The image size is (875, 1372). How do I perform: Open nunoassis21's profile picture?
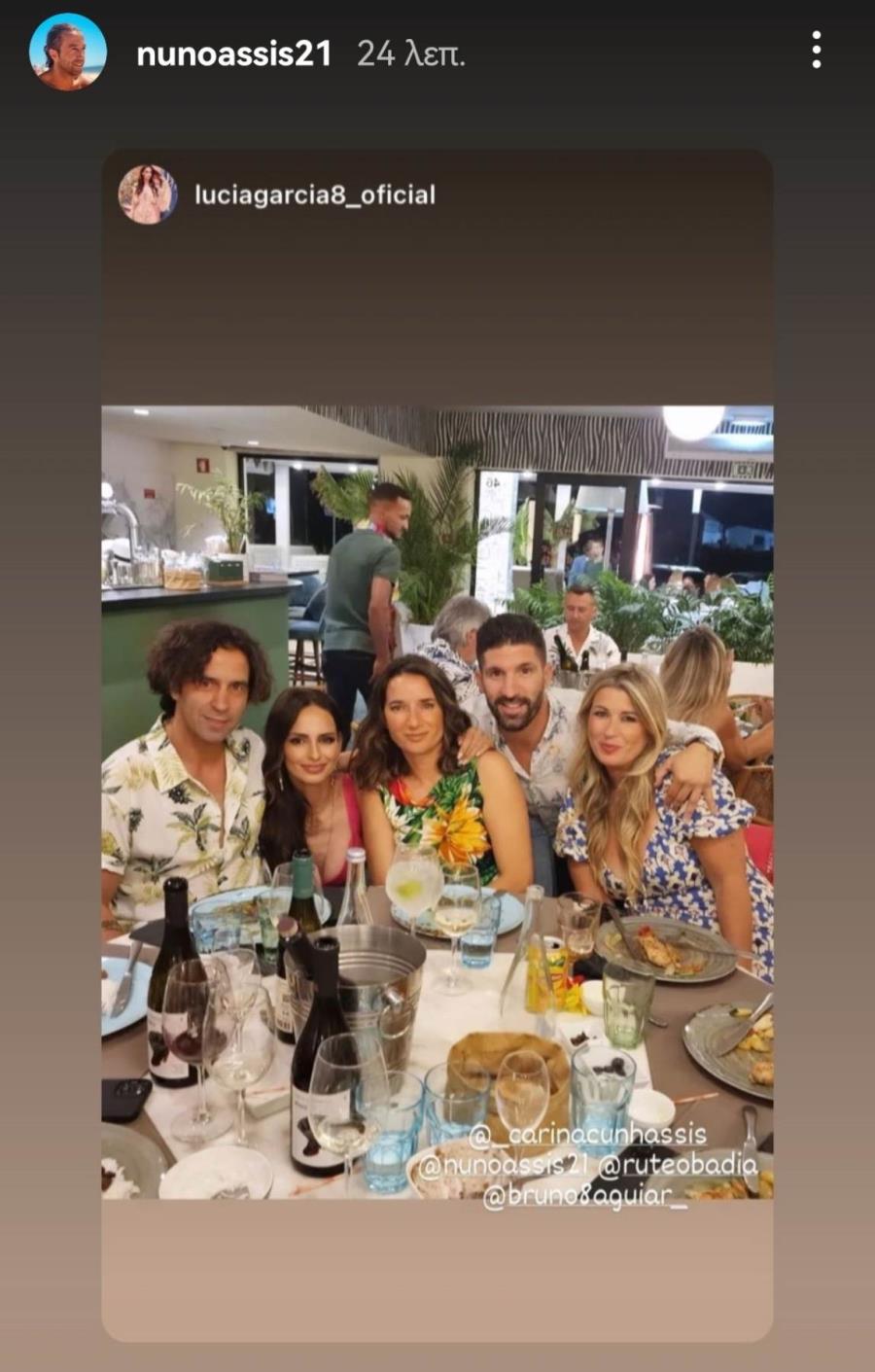(x=67, y=53)
